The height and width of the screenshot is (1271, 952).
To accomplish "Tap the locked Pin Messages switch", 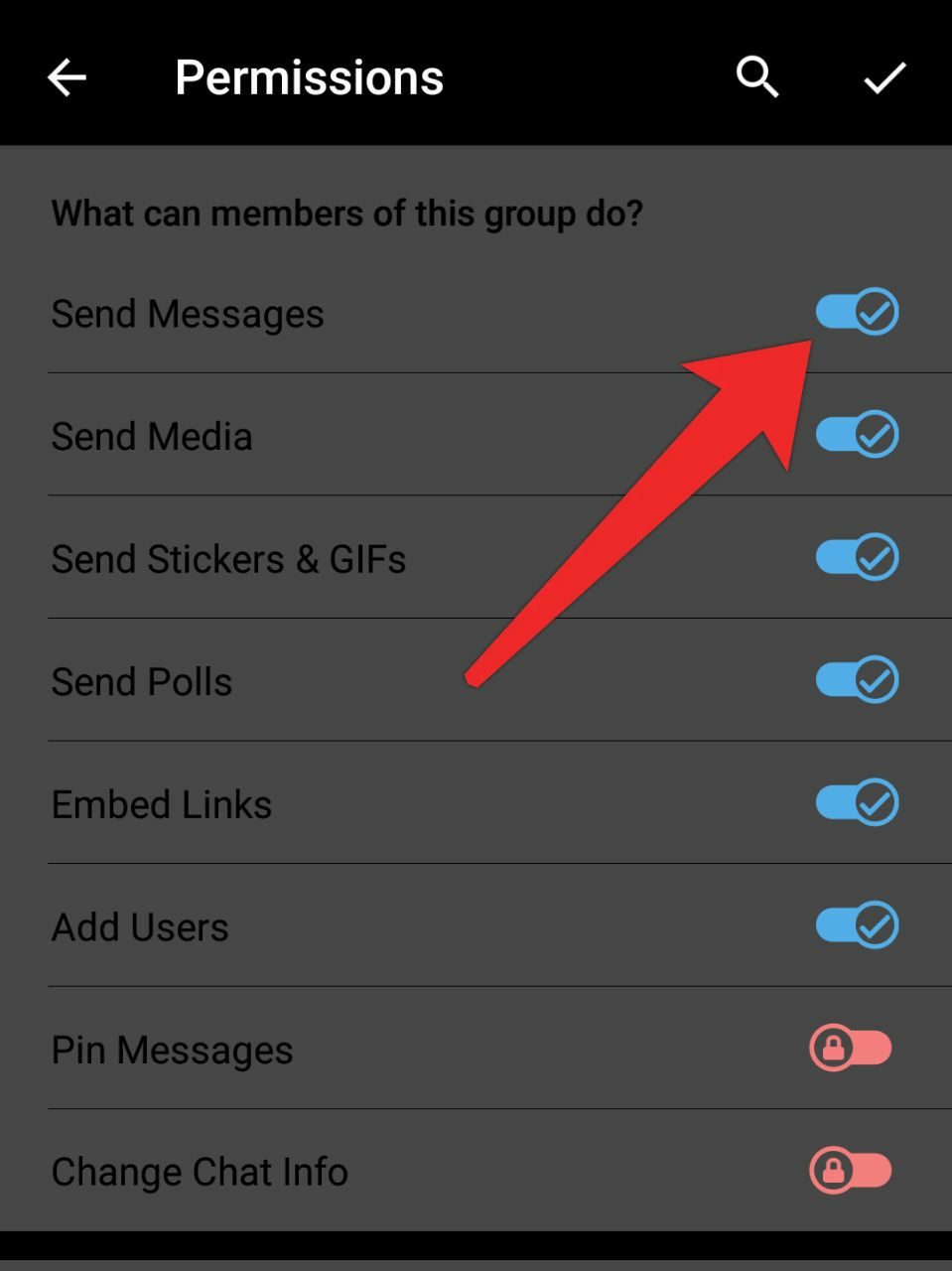I will pos(851,1048).
